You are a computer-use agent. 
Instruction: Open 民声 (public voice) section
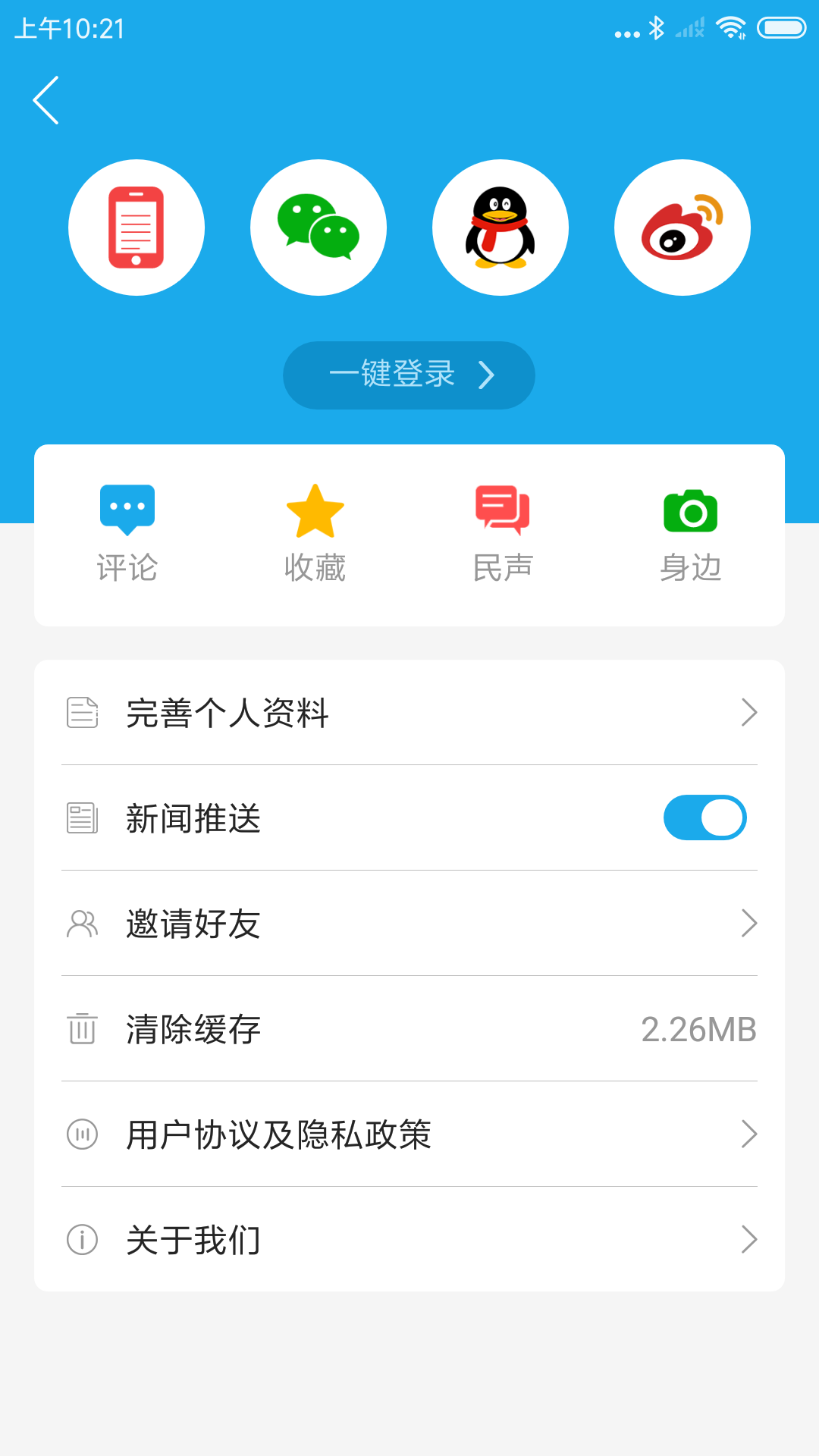(502, 531)
